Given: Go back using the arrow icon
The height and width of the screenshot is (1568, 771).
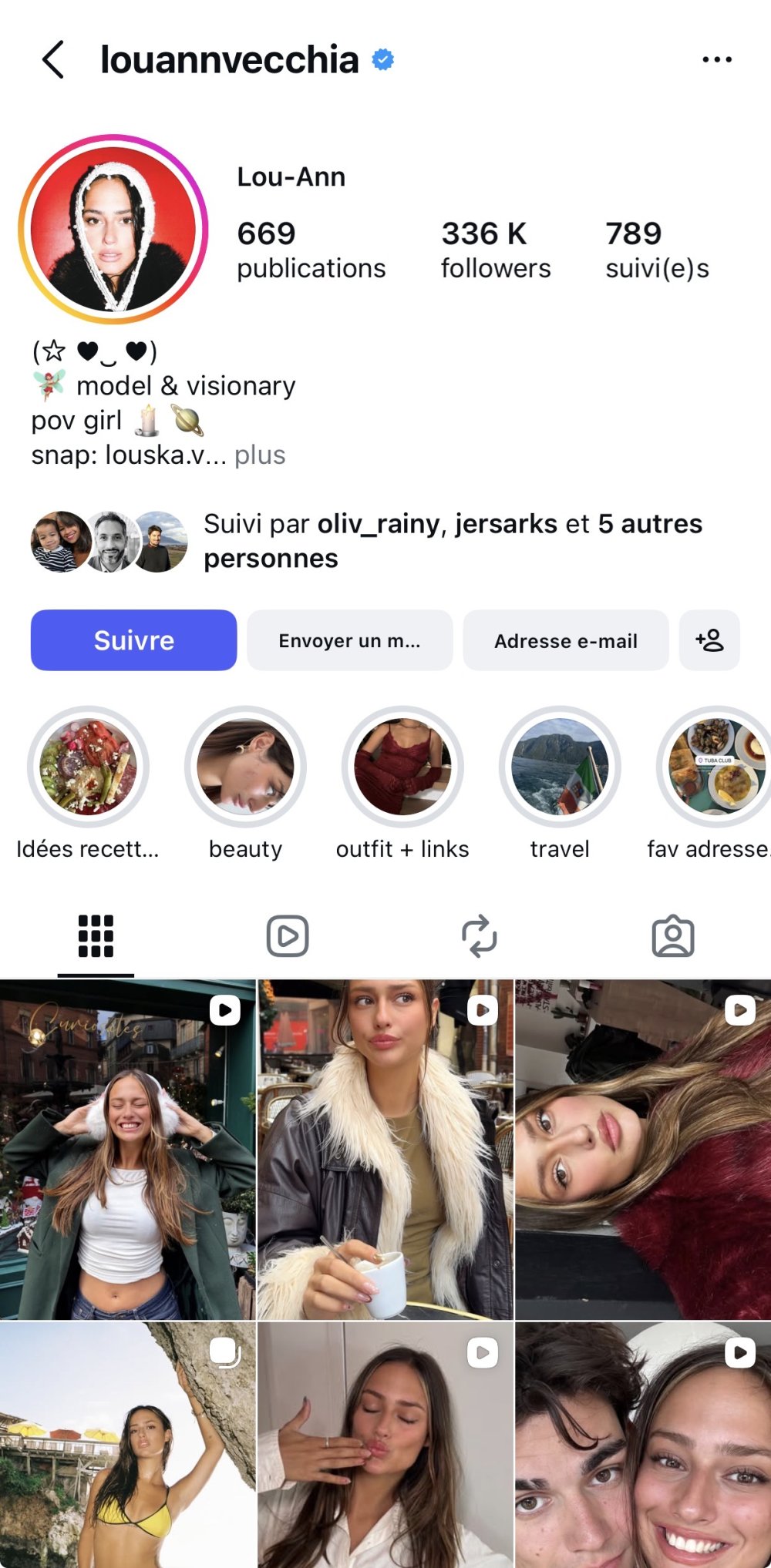Looking at the screenshot, I should coord(53,60).
